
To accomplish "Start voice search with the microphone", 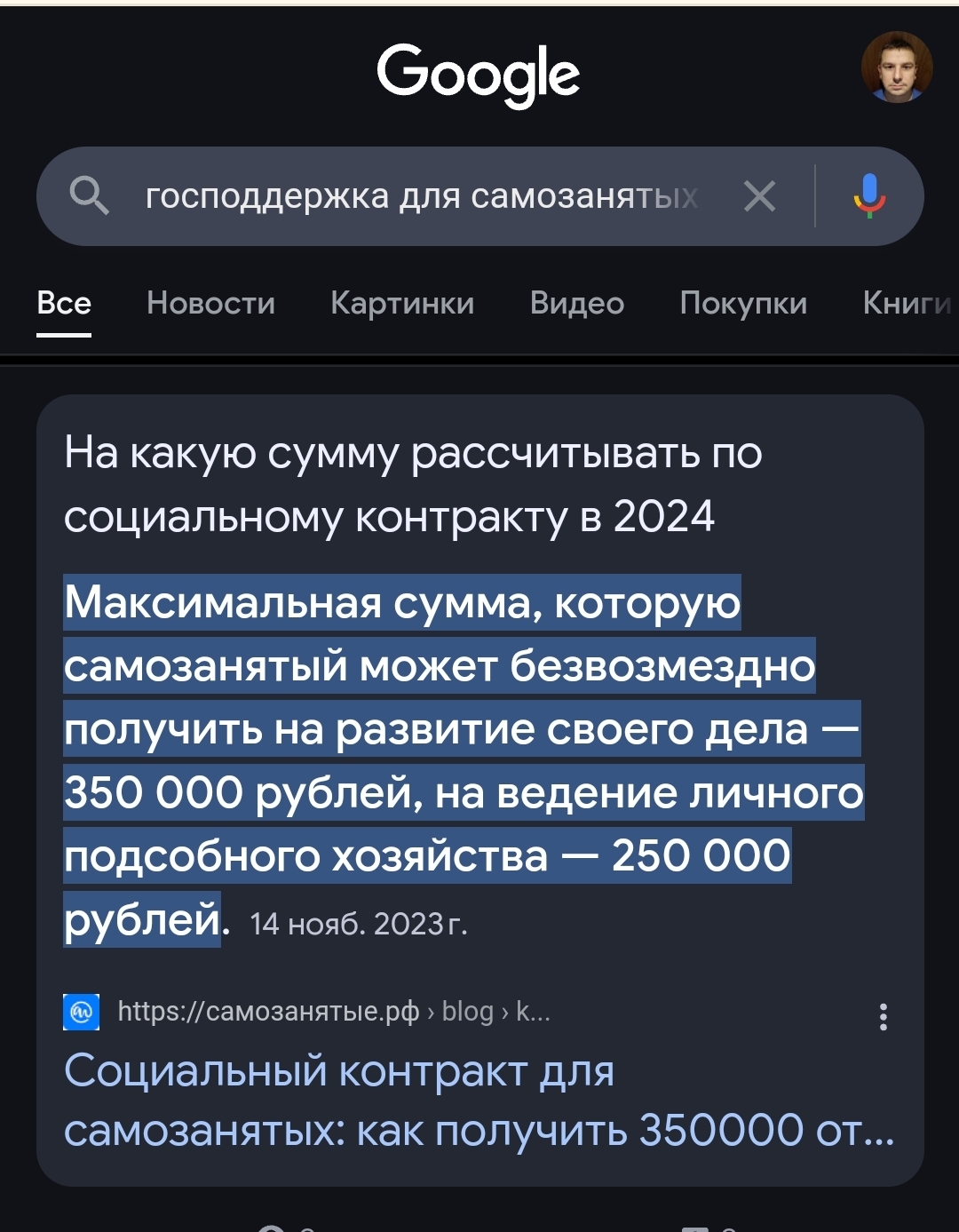I will 868,195.
